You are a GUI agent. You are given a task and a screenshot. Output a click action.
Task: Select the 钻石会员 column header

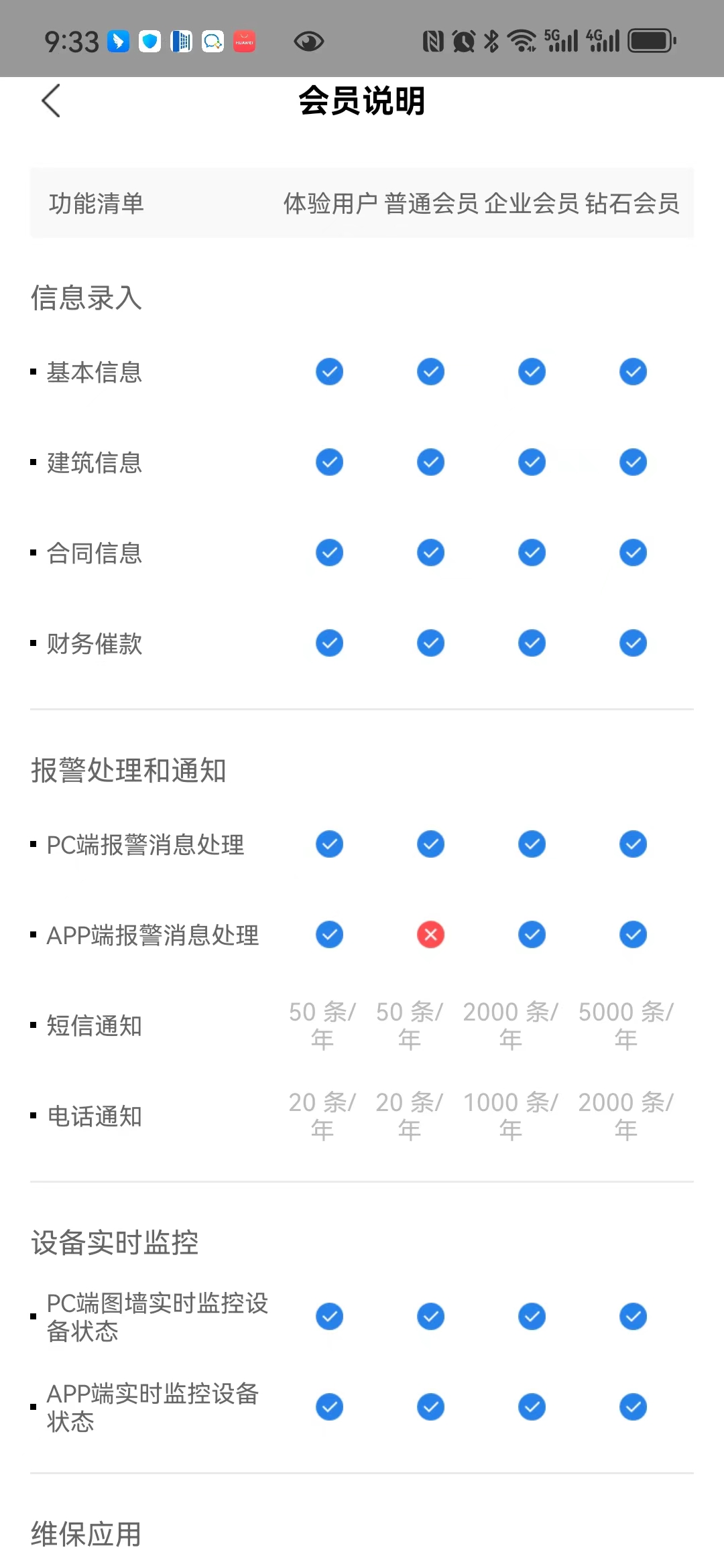[x=632, y=204]
